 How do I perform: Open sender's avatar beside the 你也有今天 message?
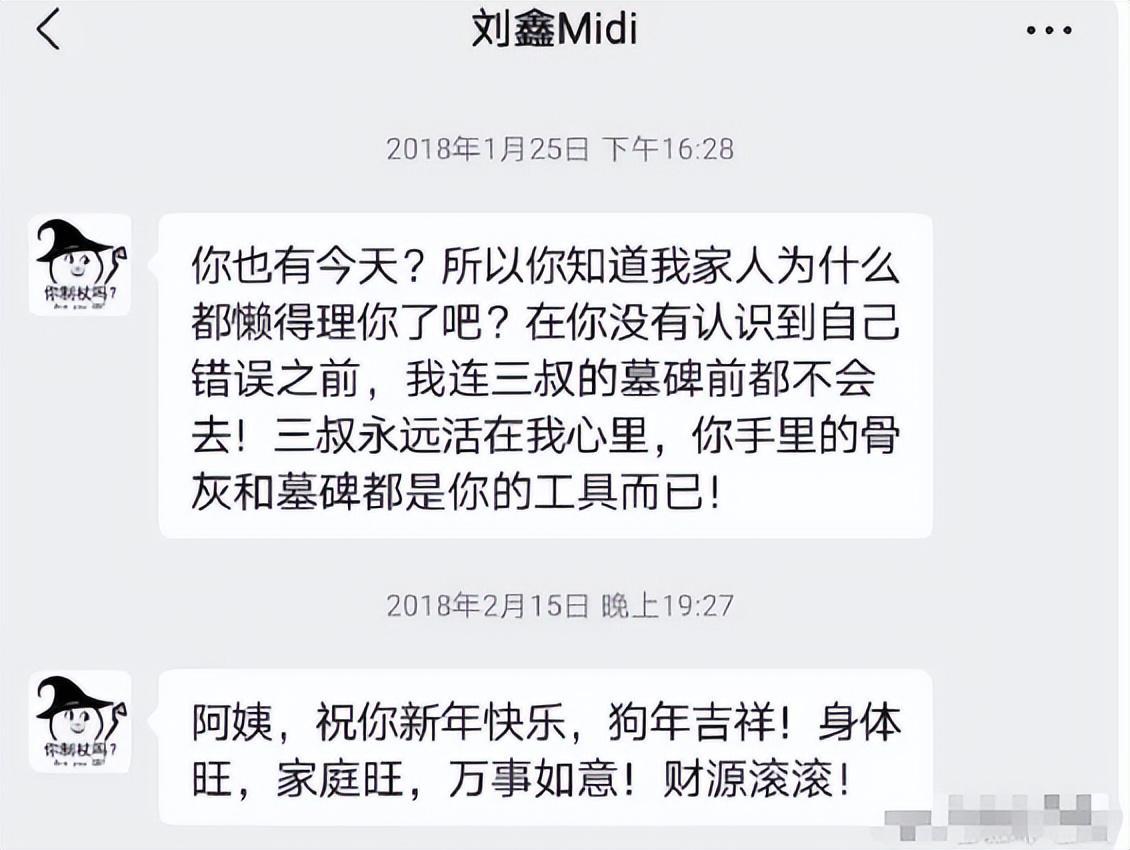[80, 264]
